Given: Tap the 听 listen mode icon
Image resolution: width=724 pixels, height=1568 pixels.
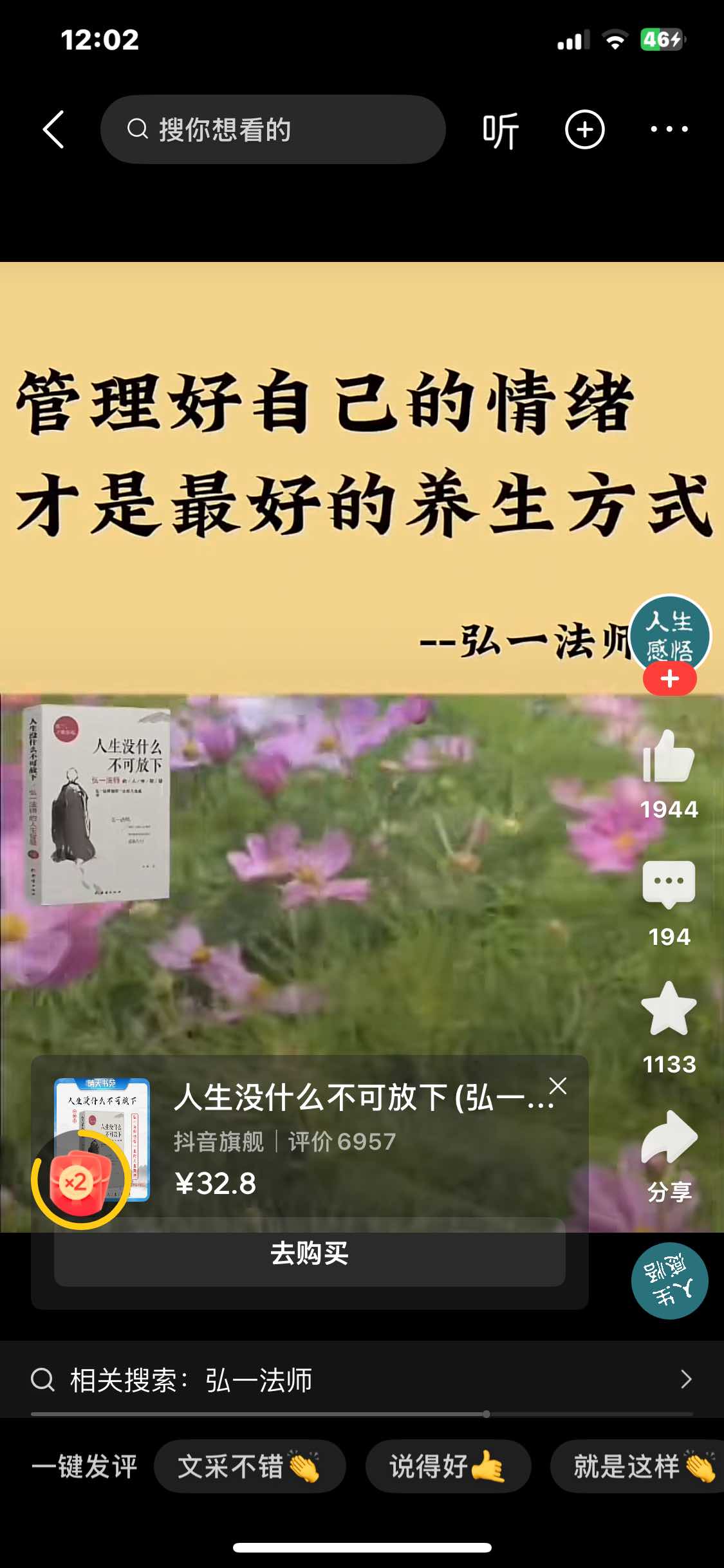Looking at the screenshot, I should pos(501,131).
